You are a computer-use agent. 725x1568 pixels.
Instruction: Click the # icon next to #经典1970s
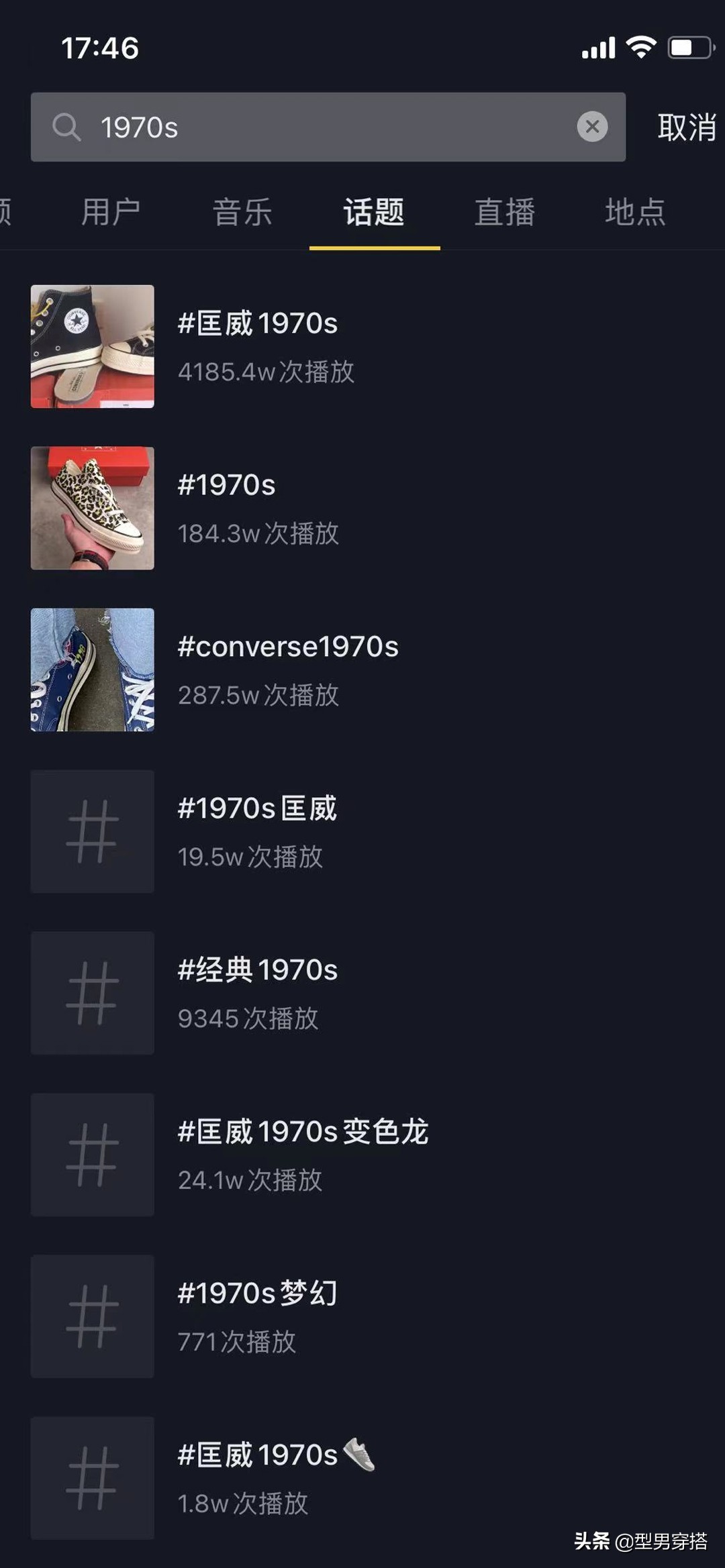click(x=92, y=994)
